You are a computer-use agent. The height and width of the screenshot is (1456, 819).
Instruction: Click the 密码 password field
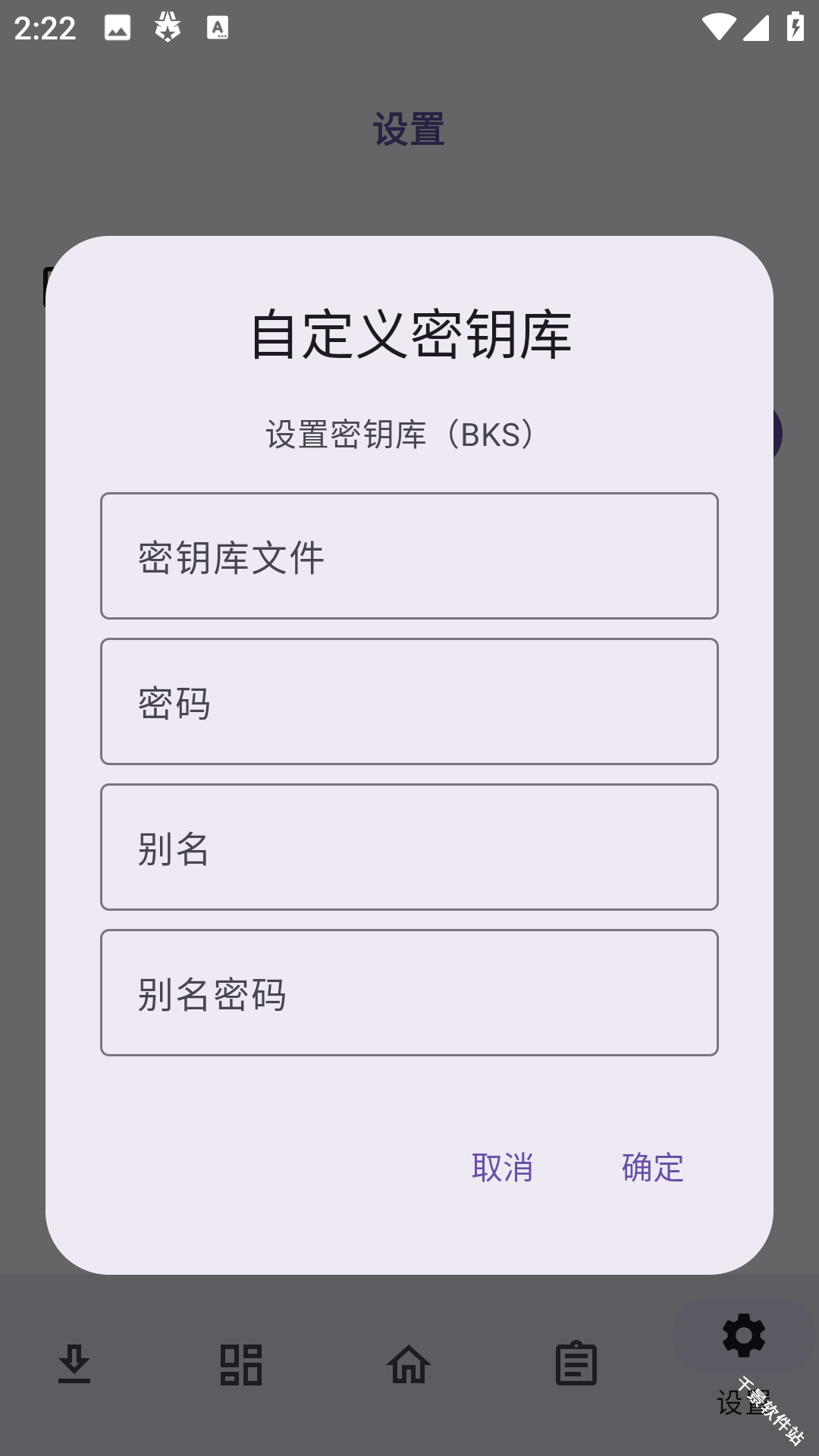[409, 701]
